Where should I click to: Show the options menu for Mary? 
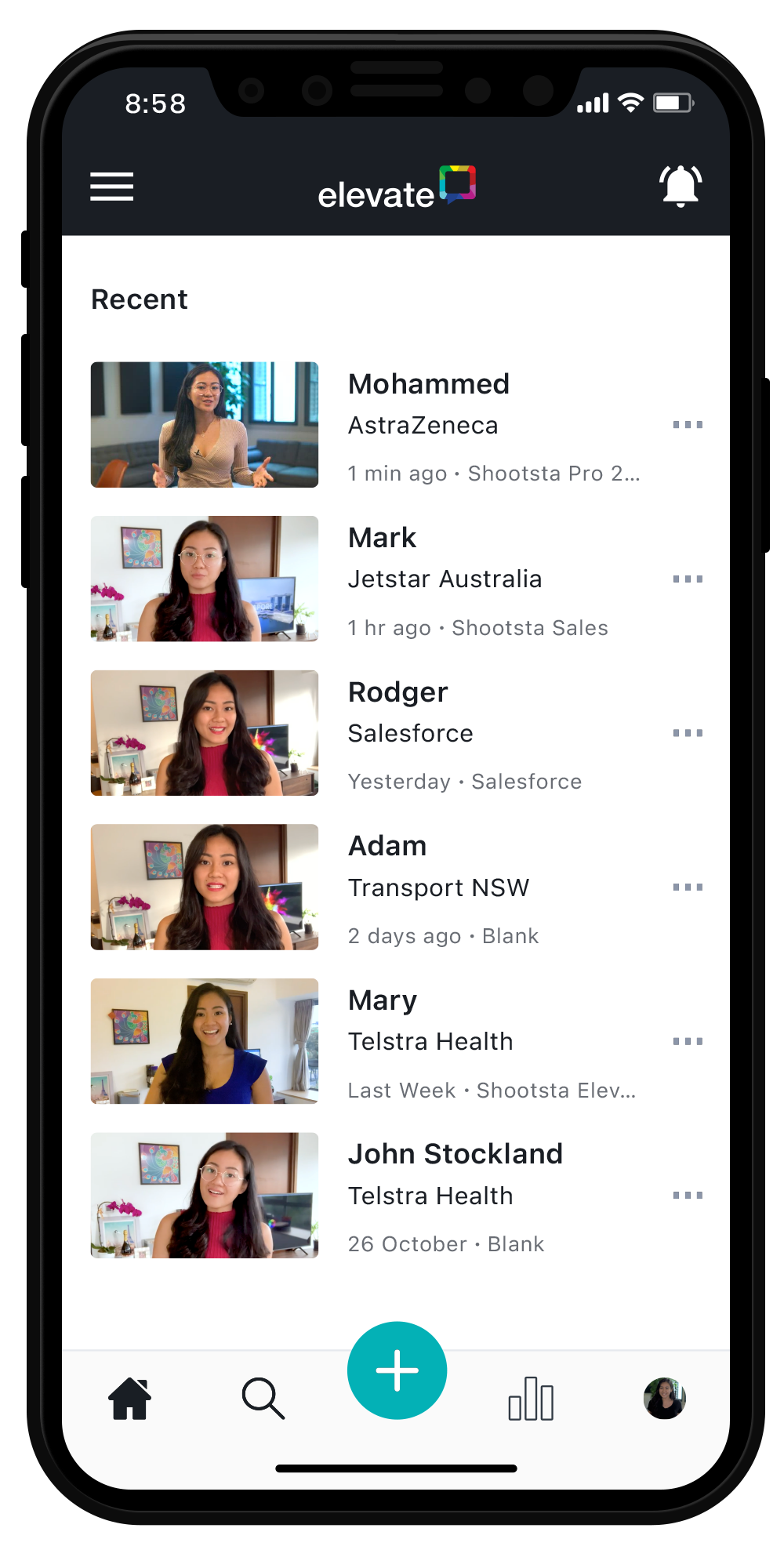tap(688, 1040)
